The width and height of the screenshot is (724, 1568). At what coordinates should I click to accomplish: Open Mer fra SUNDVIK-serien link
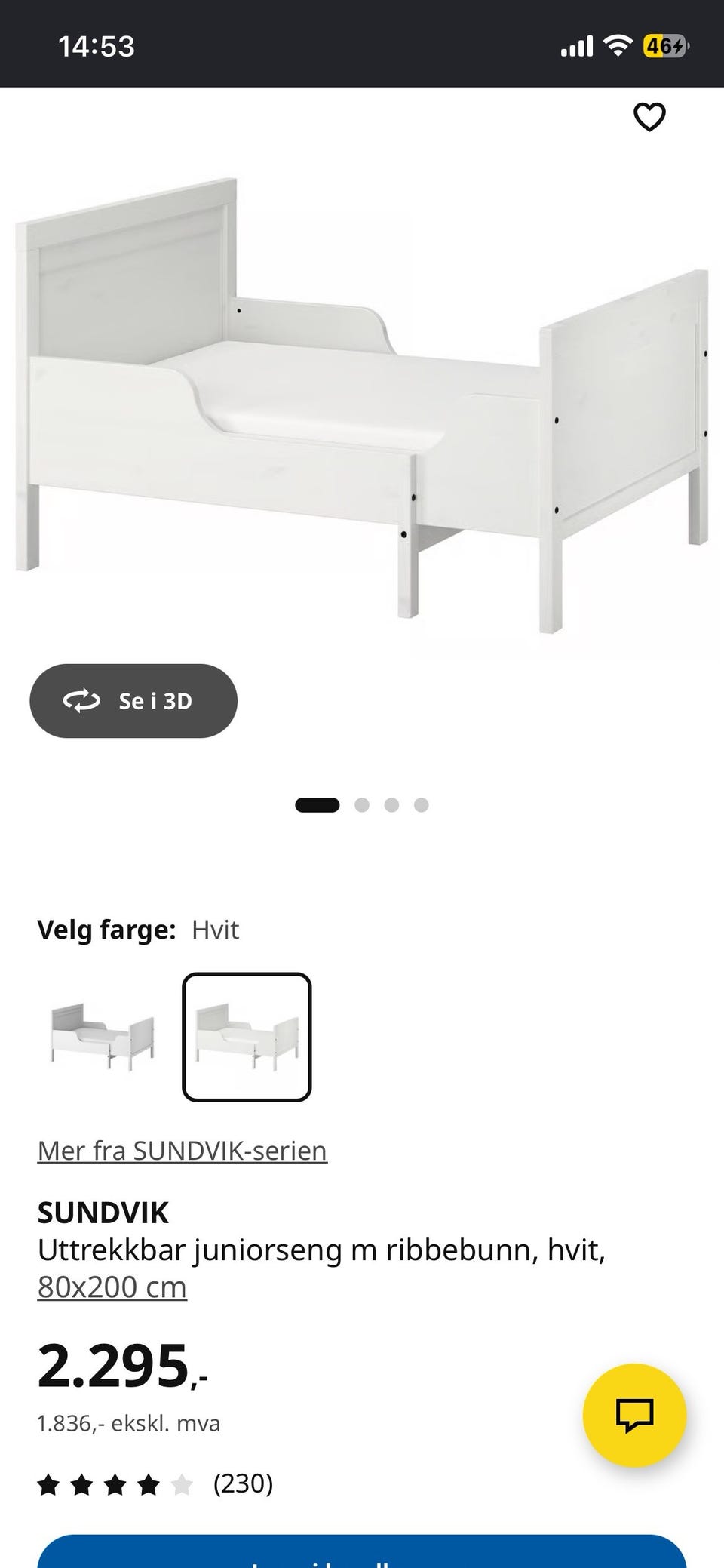(183, 1151)
